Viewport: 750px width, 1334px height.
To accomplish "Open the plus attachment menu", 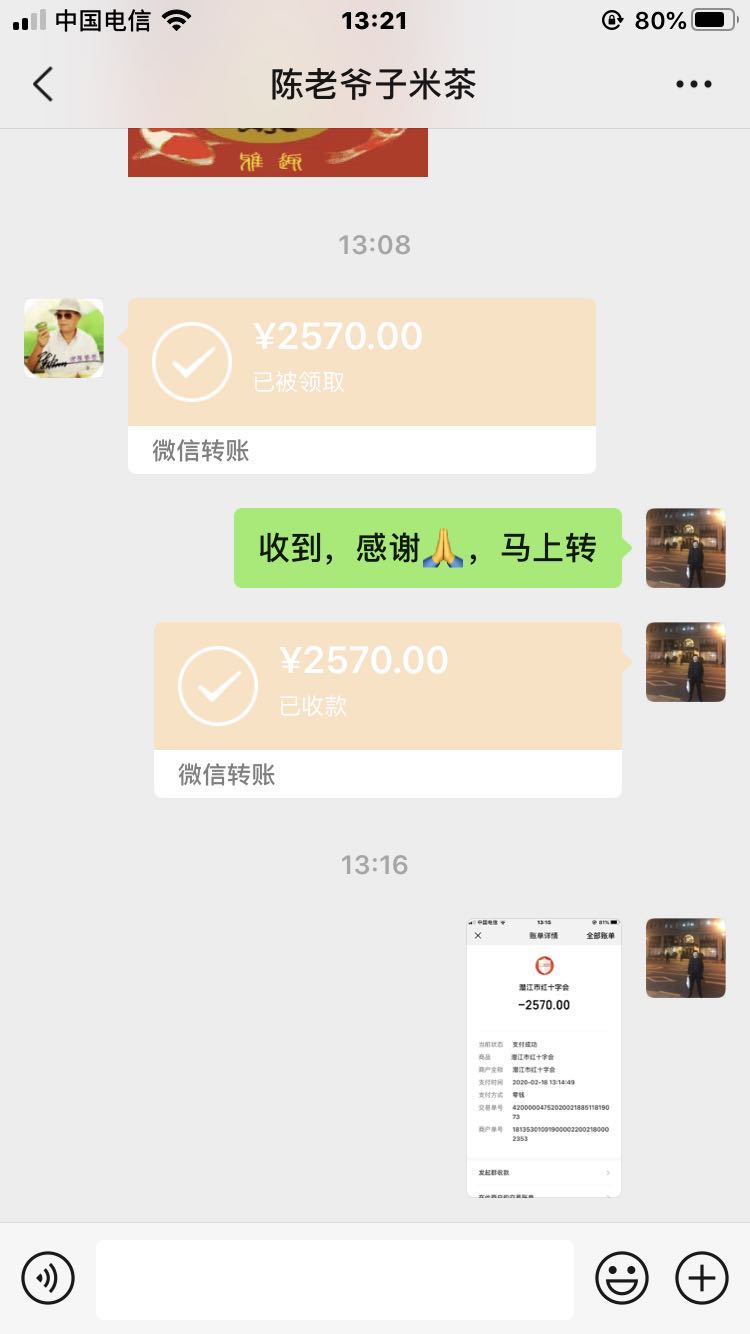I will pos(701,1277).
